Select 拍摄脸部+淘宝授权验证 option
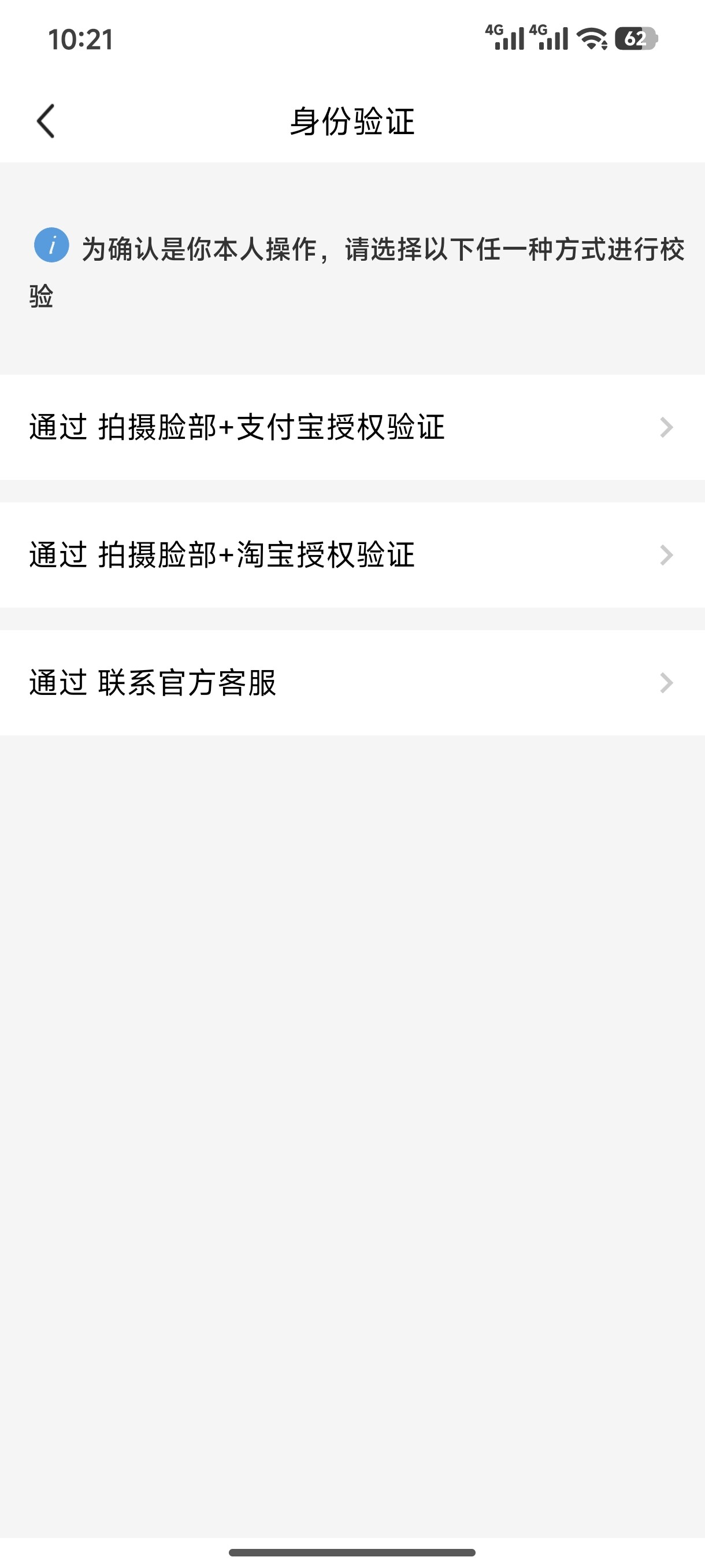705x1568 pixels. click(x=352, y=555)
